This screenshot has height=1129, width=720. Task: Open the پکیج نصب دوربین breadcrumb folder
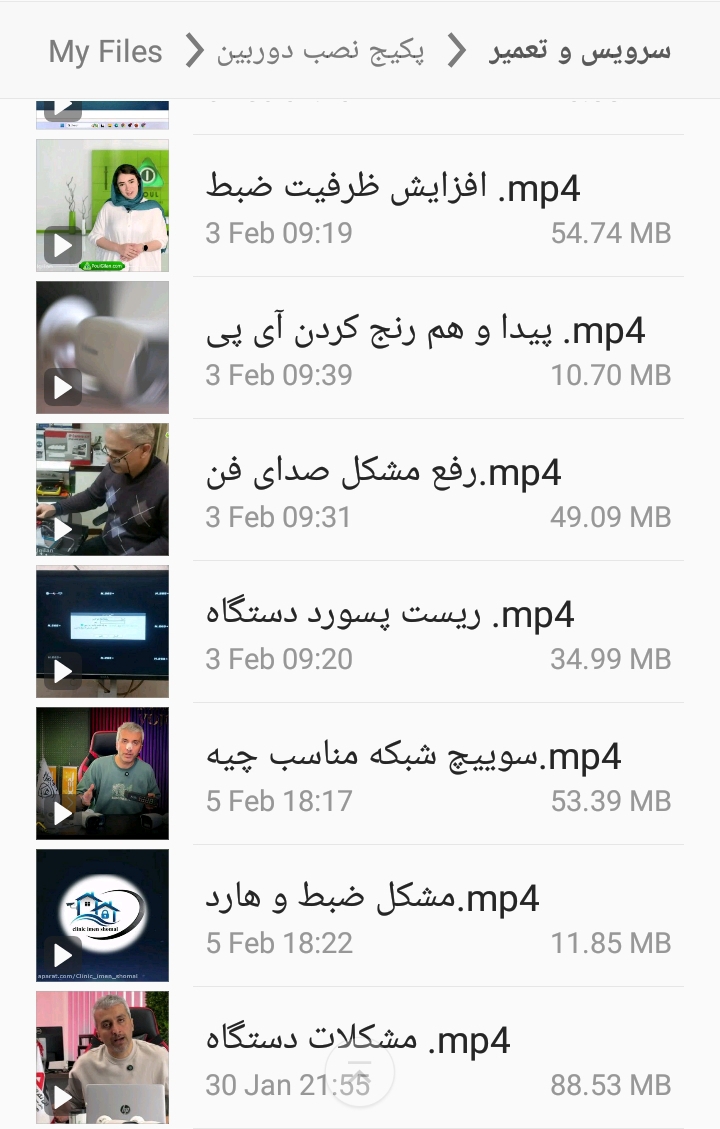tap(320, 51)
